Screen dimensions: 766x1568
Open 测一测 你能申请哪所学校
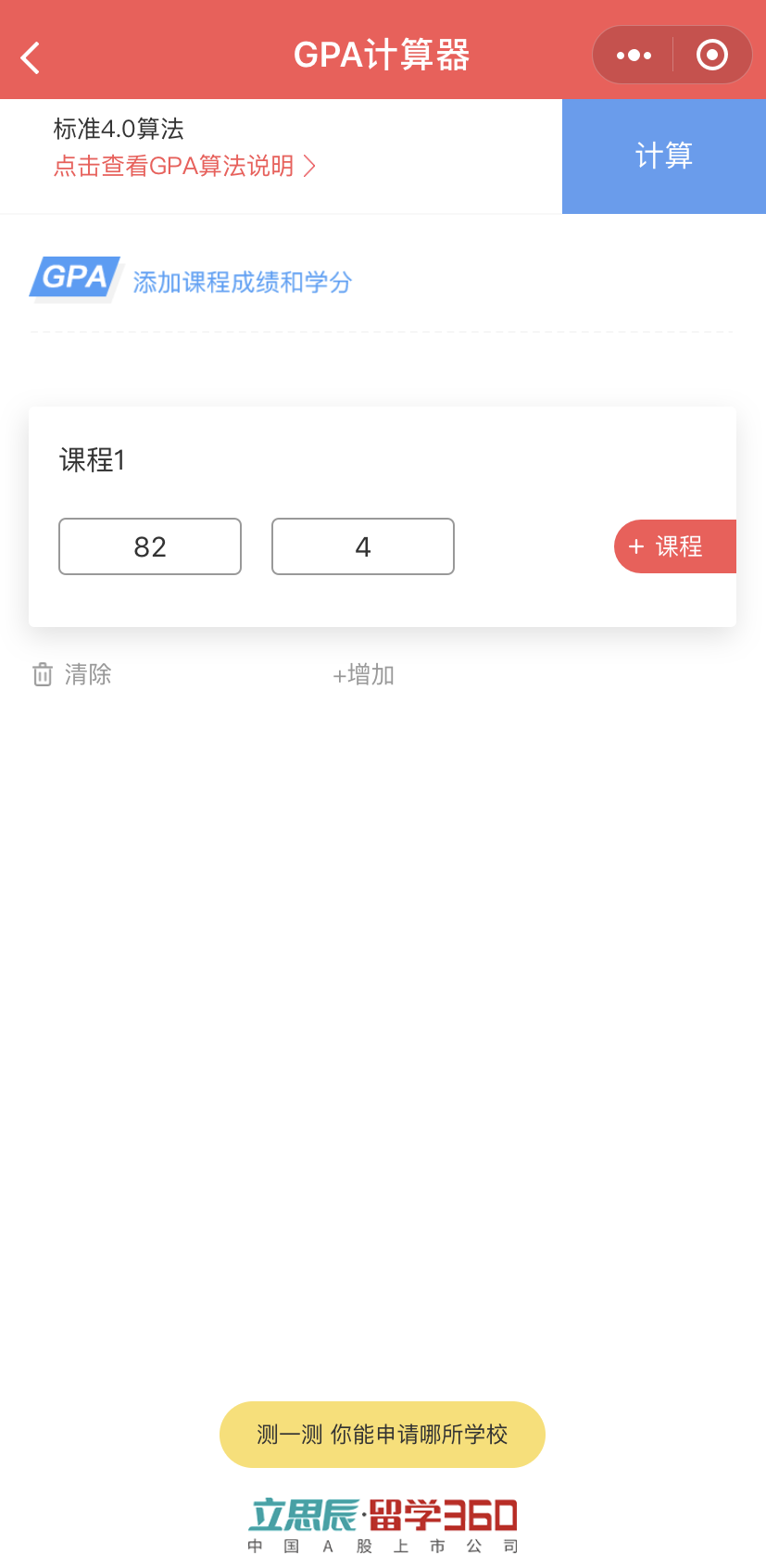[383, 1435]
